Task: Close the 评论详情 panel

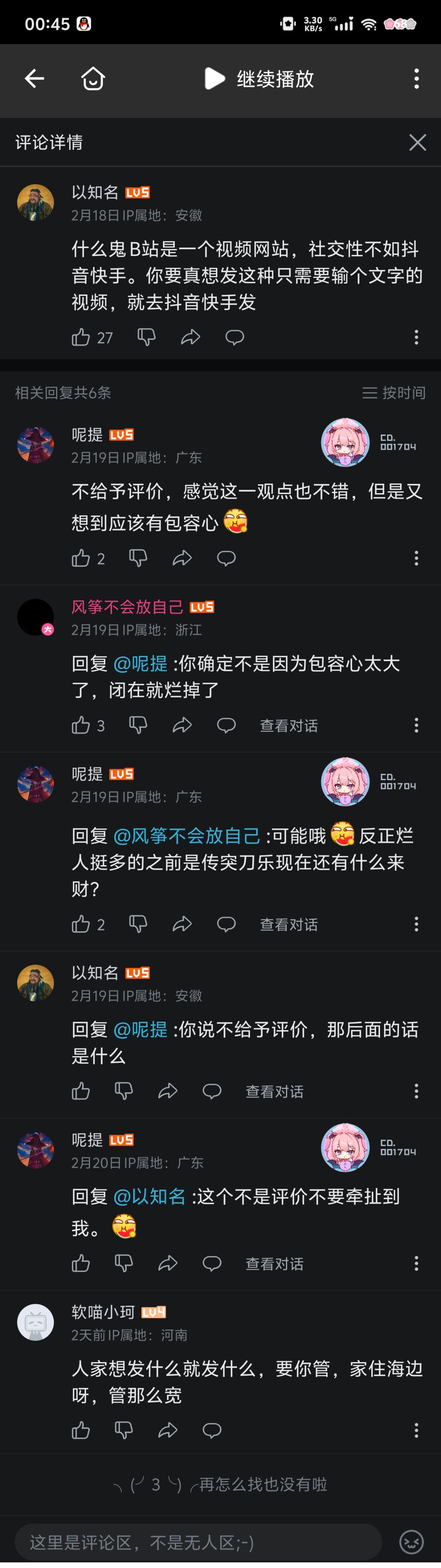Action: [x=417, y=142]
